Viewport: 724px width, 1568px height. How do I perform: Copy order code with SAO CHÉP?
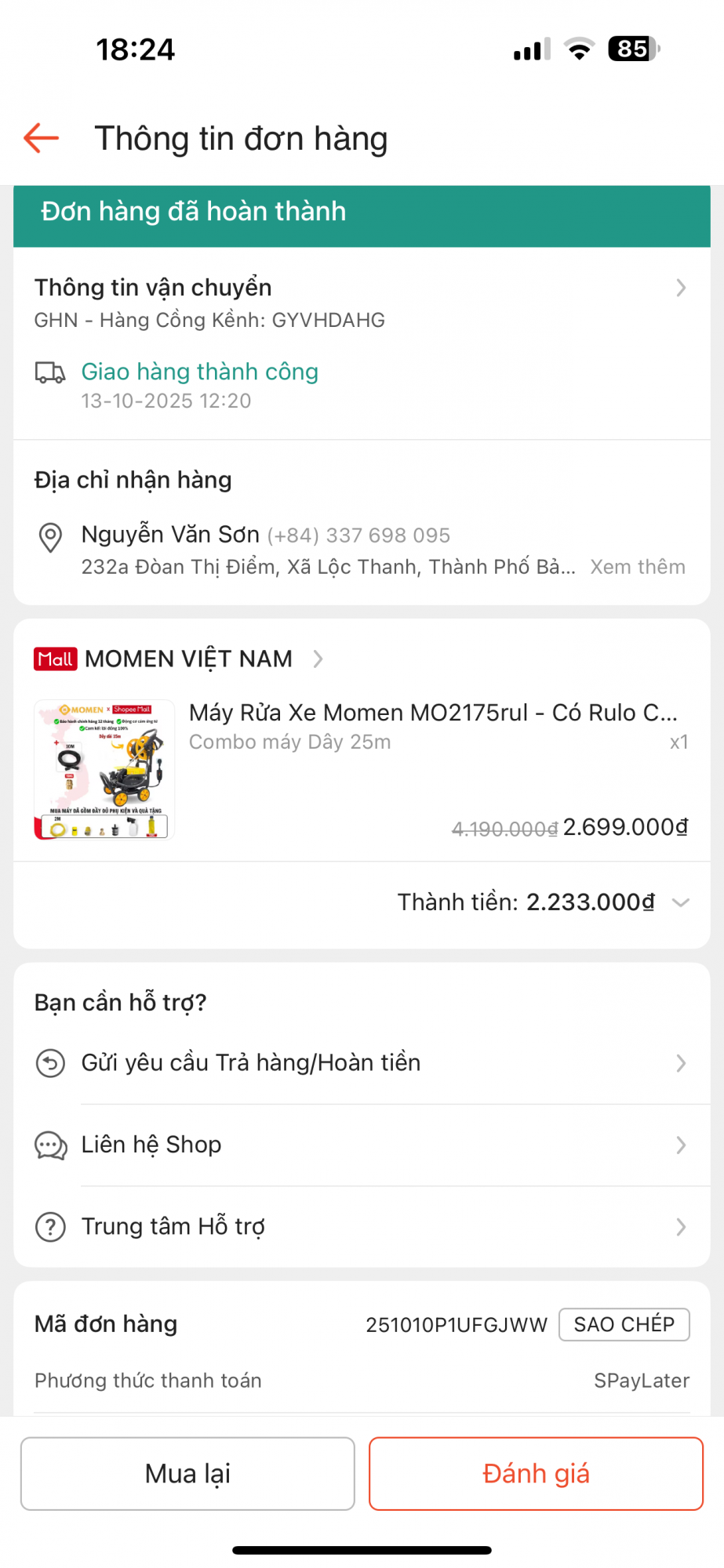pyautogui.click(x=624, y=1324)
